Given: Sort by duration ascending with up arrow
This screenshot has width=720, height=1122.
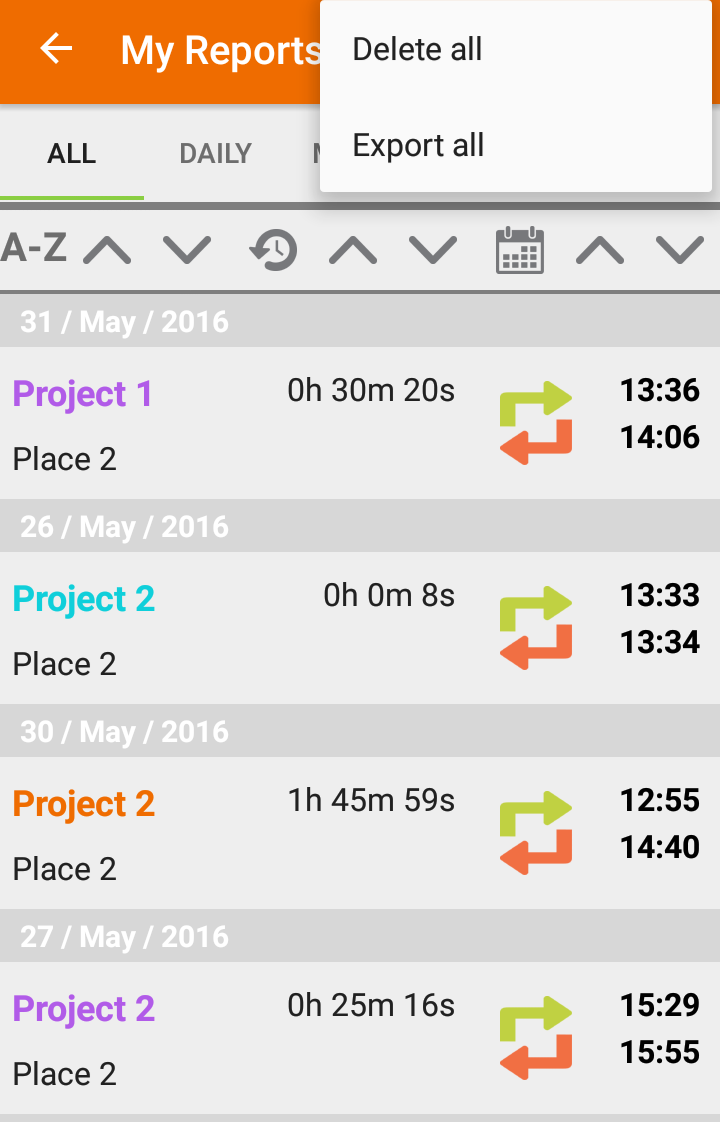Looking at the screenshot, I should 353,250.
